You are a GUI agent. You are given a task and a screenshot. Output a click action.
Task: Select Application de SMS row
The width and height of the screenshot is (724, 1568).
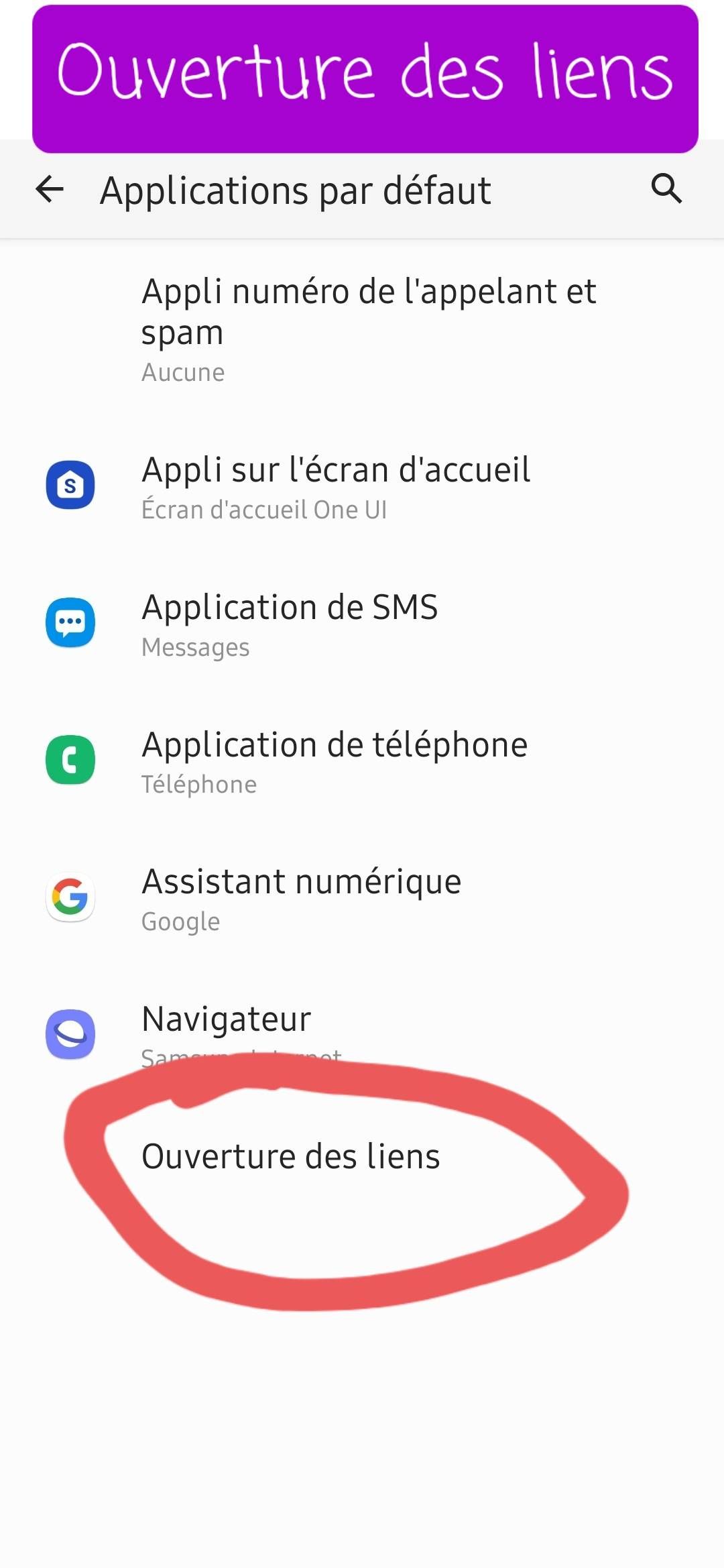[290, 624]
